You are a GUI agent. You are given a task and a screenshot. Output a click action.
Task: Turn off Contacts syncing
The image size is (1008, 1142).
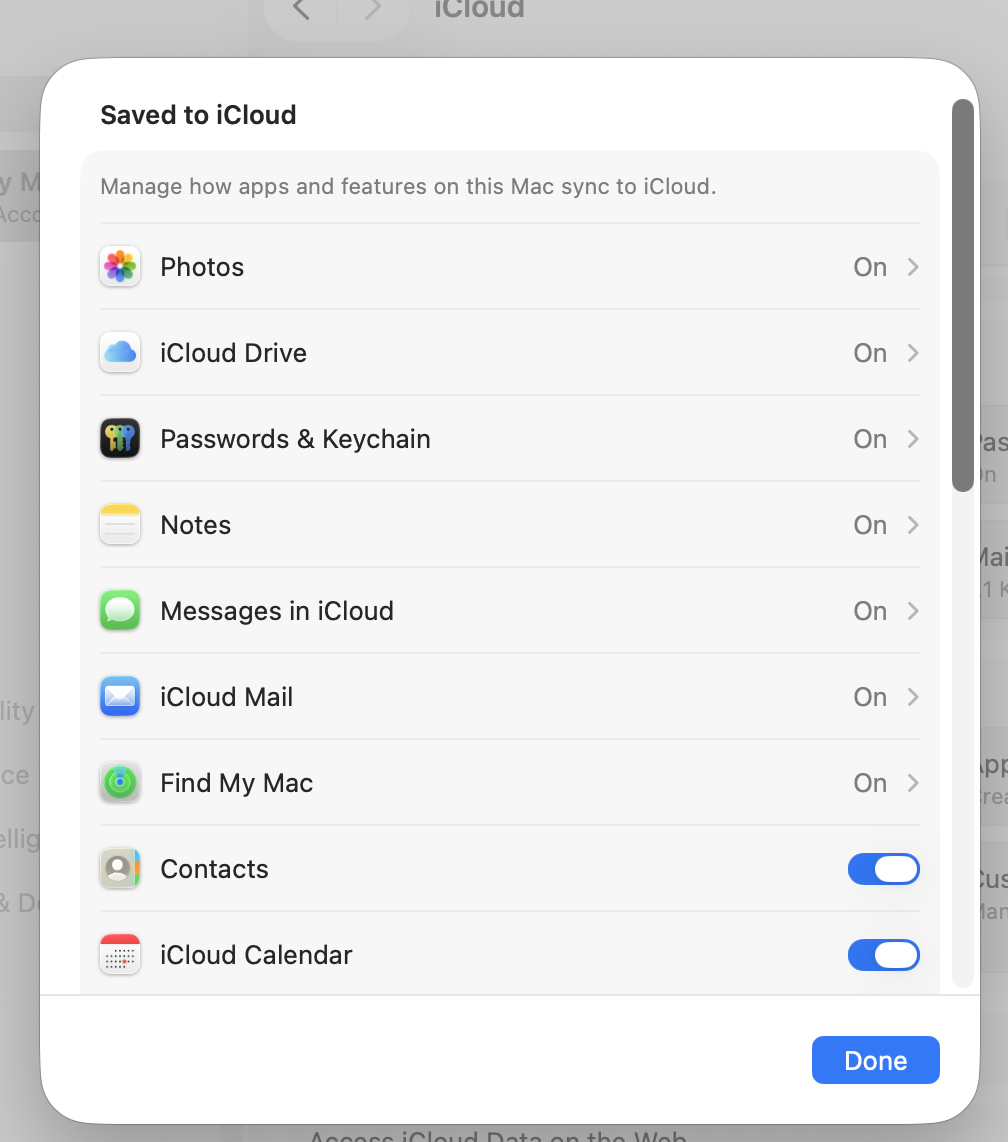pyautogui.click(x=883, y=869)
